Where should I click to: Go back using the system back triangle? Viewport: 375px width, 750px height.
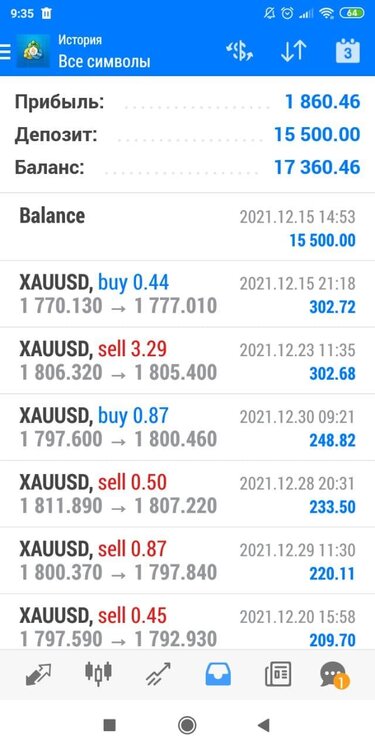264,725
